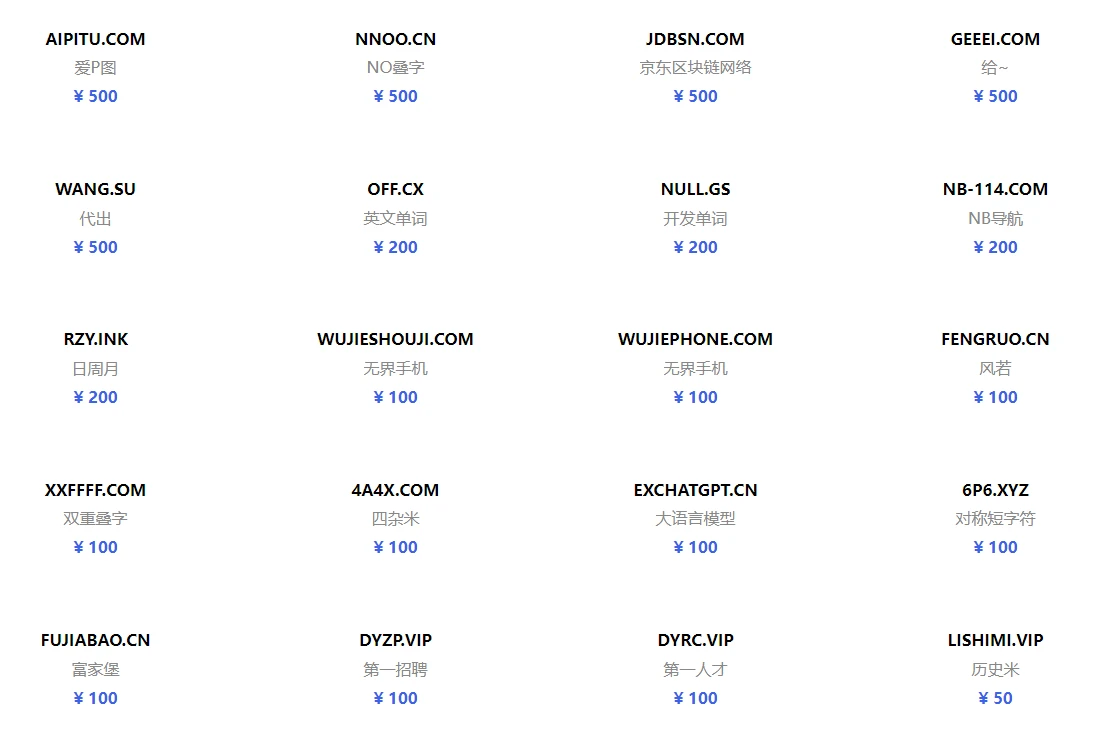Select the 6P6.XYZ domain card
The image size is (1109, 740).
point(995,491)
